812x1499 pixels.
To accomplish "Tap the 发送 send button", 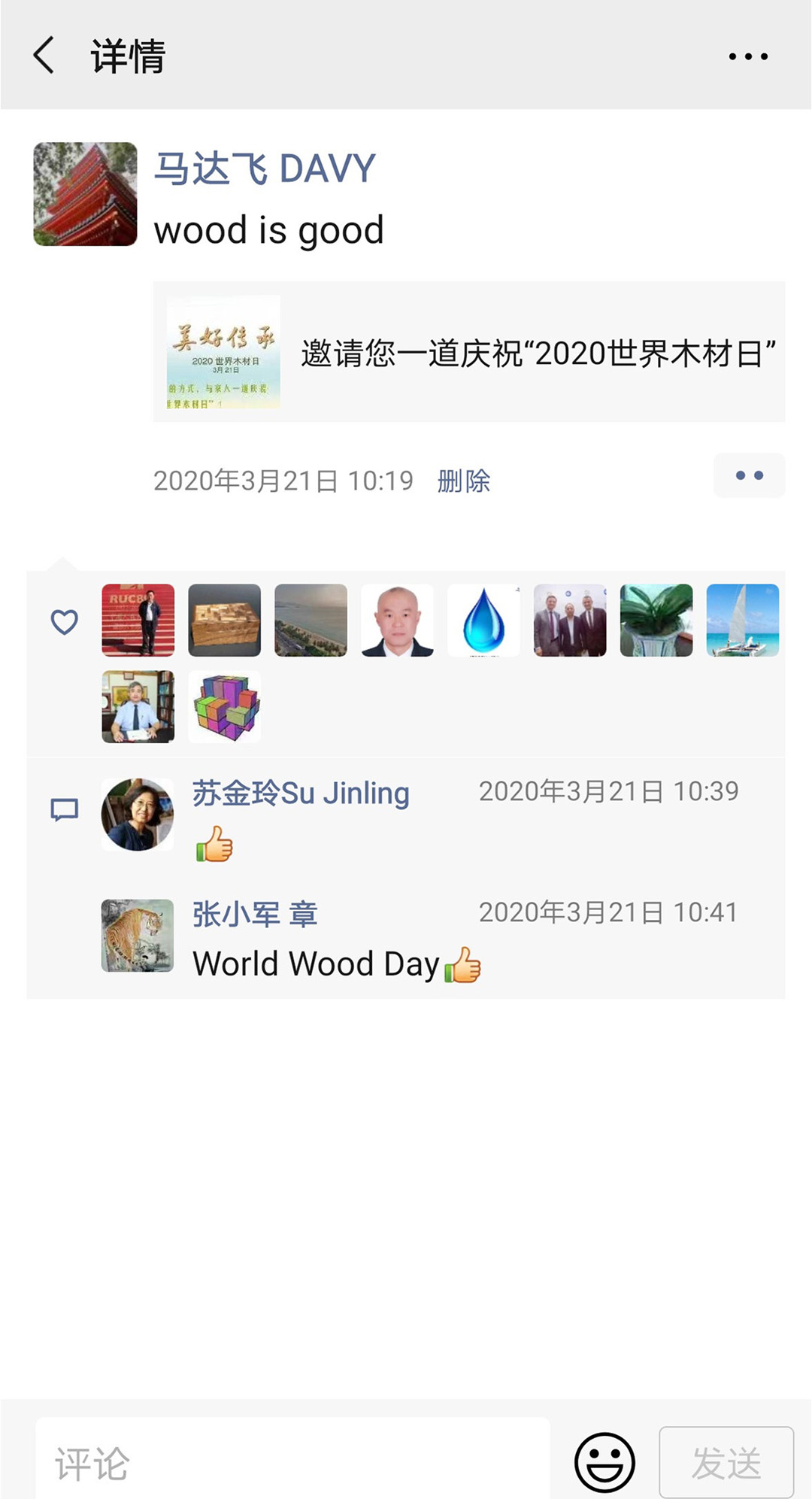I will (726, 1462).
